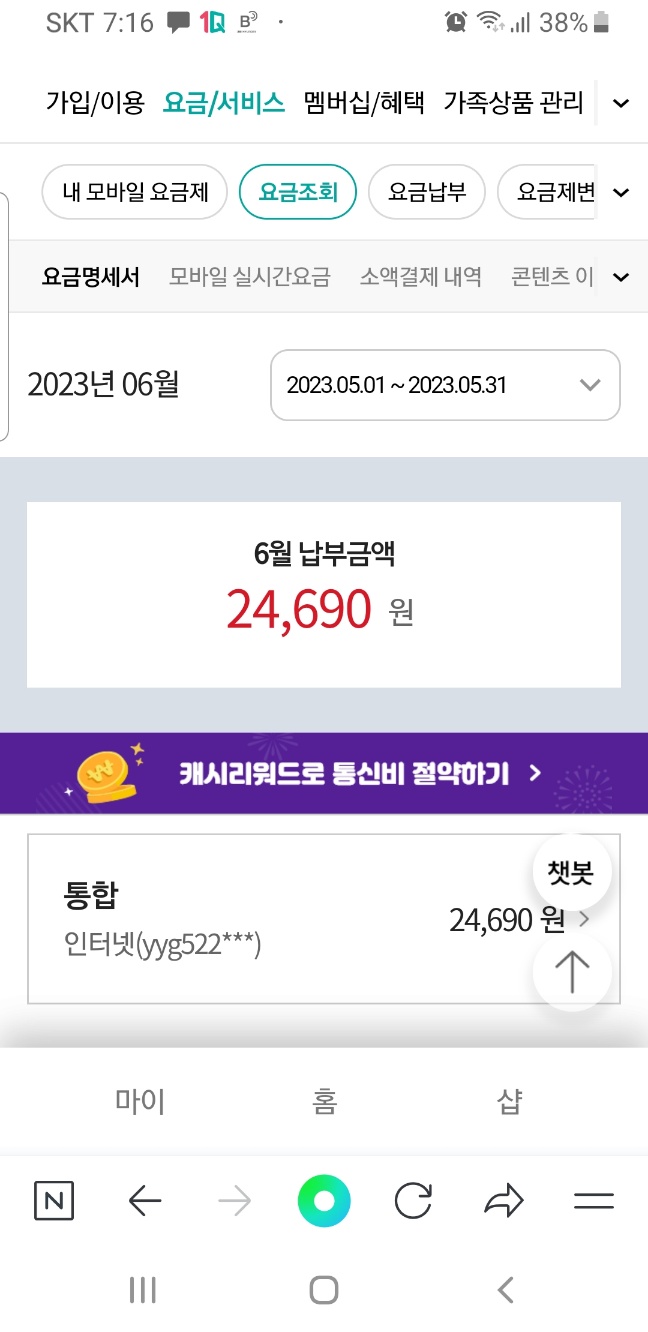Switch to the 멤버십/혜택 tab
The width and height of the screenshot is (648, 1332).
(x=364, y=103)
